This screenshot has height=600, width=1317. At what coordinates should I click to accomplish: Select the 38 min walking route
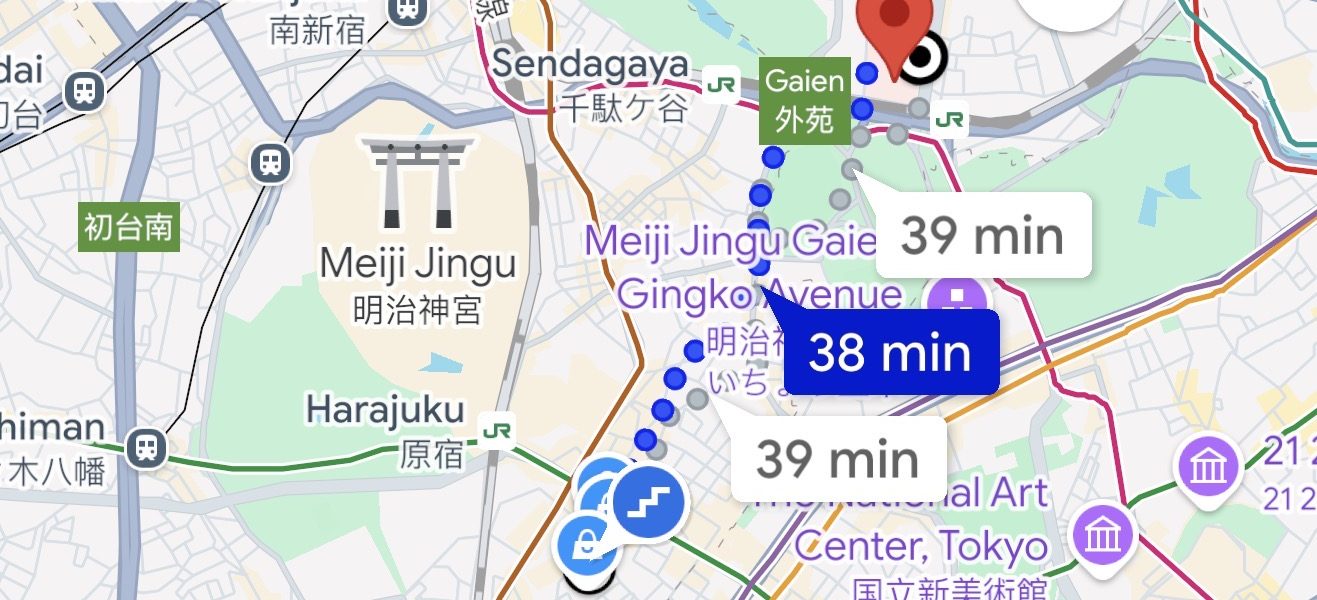(892, 352)
